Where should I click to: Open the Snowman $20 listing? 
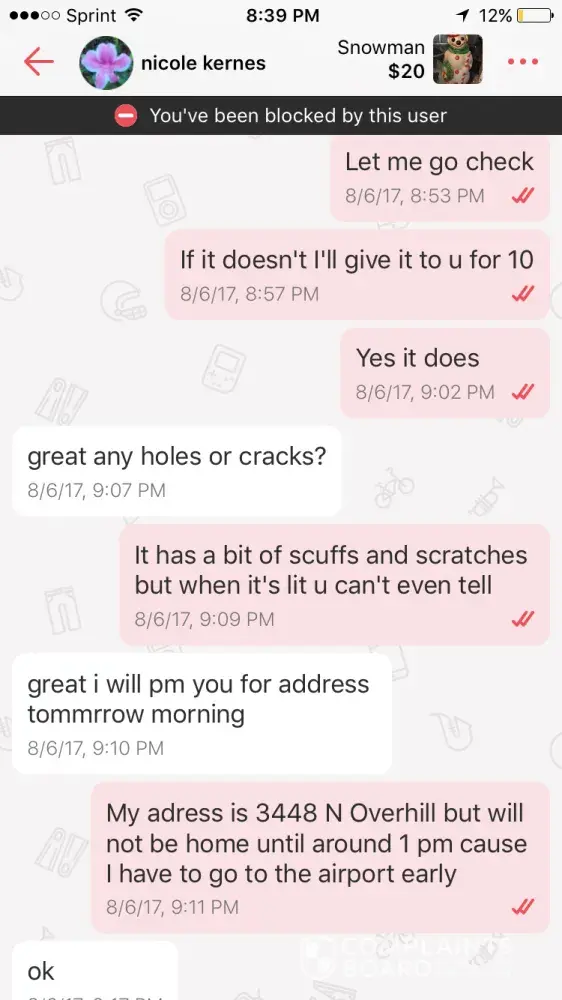pyautogui.click(x=410, y=60)
